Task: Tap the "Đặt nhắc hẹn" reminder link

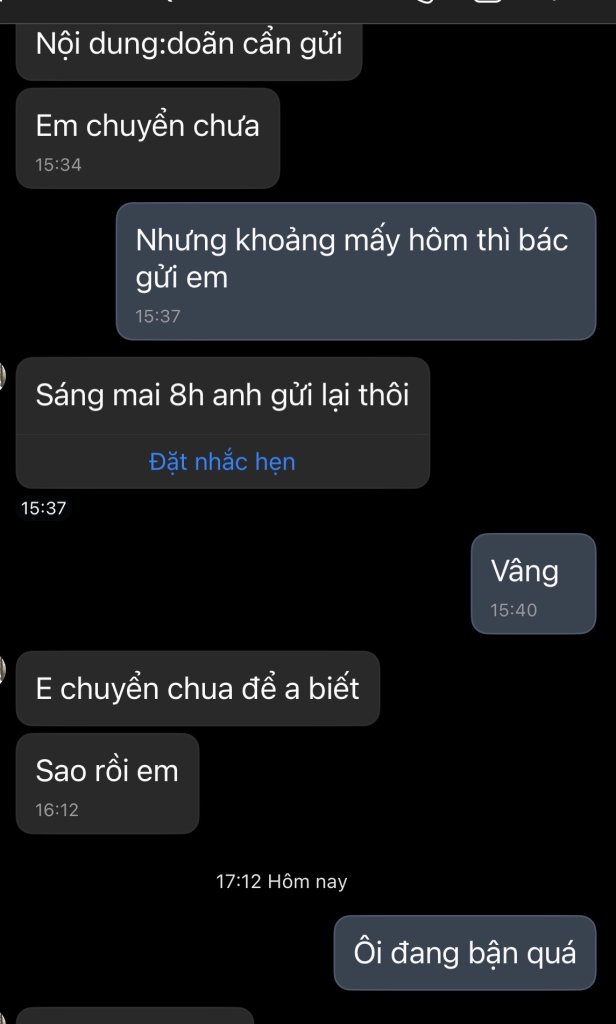Action: (x=222, y=462)
